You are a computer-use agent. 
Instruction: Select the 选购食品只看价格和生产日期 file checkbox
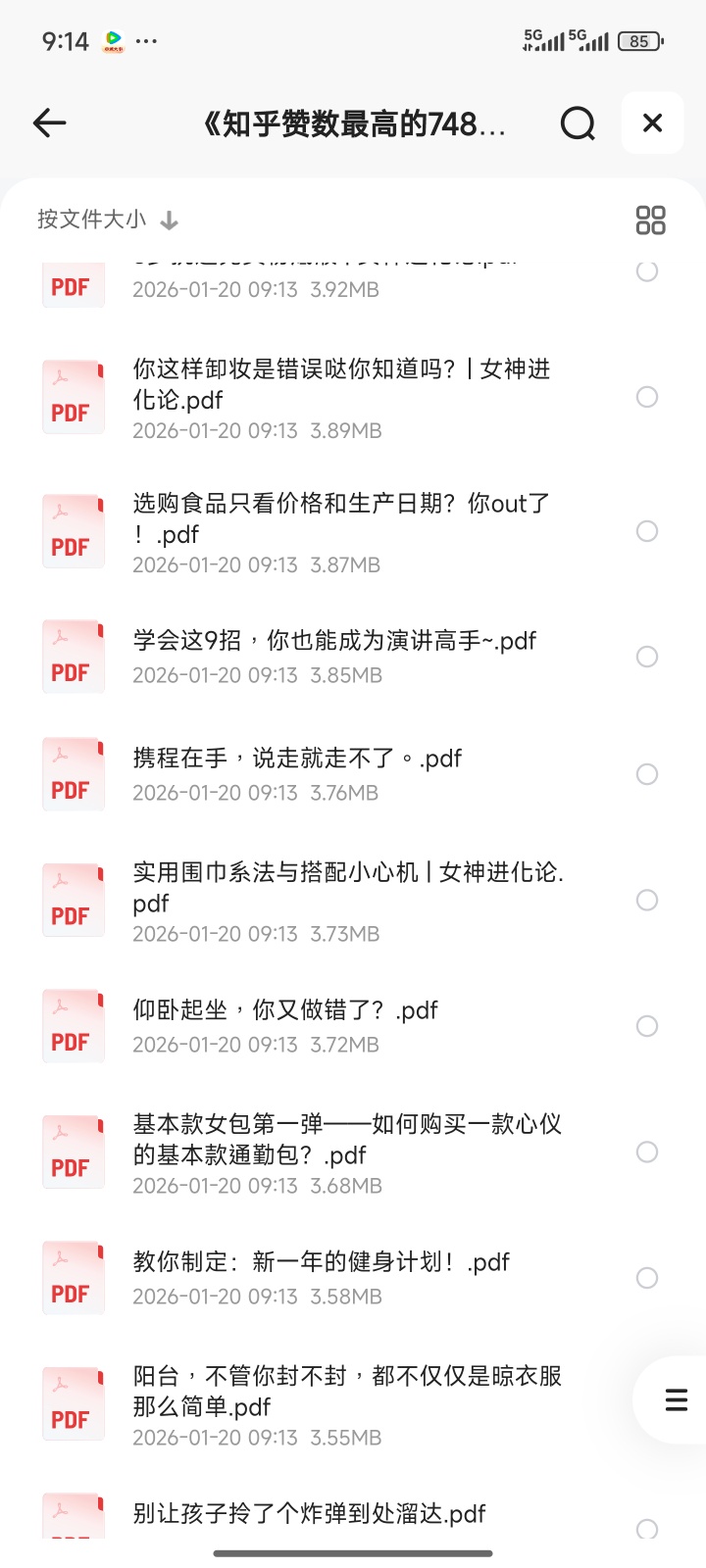tap(647, 531)
